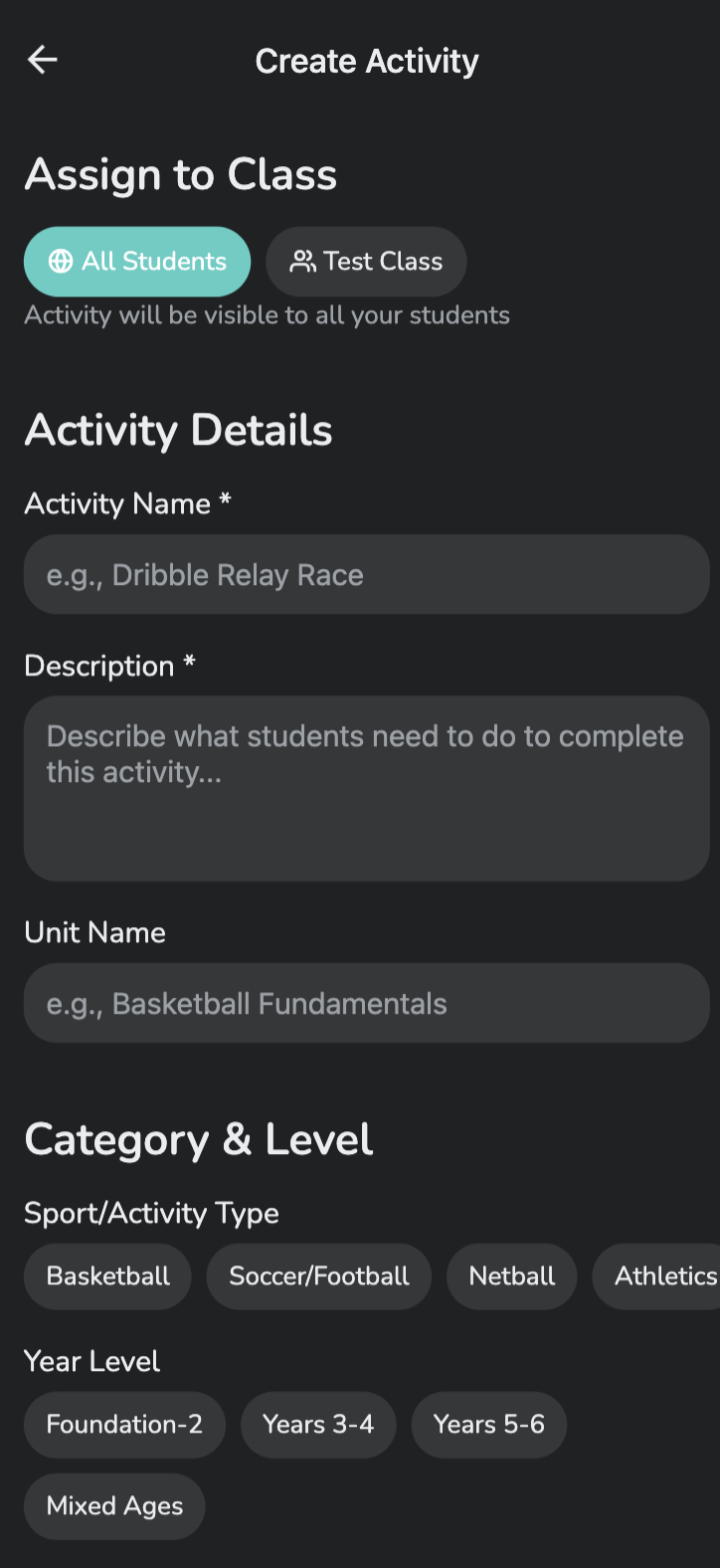Image resolution: width=720 pixels, height=1568 pixels.
Task: Choose Soccer/Football activity type
Action: pos(318,1275)
